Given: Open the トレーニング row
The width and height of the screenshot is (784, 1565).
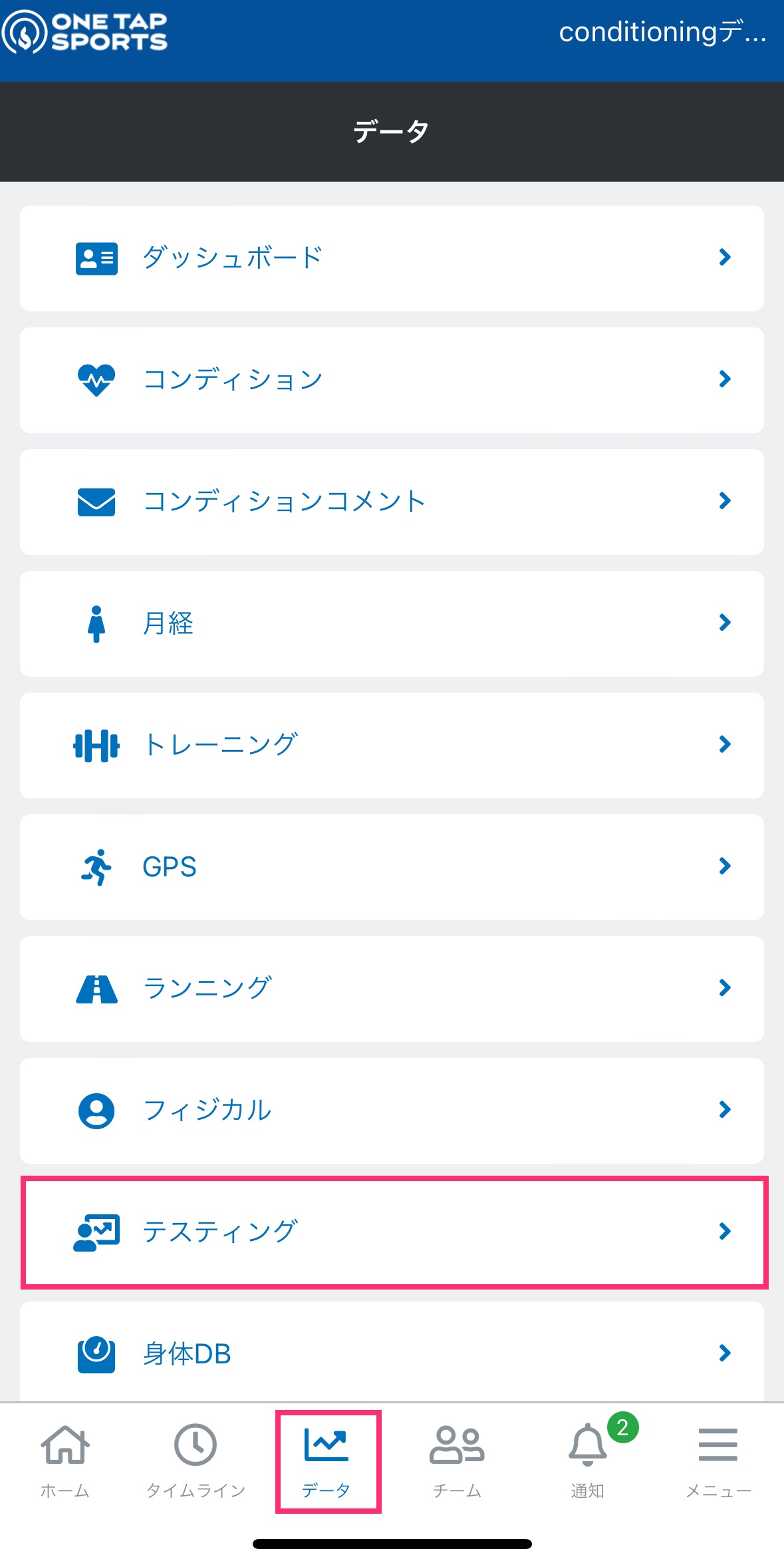Looking at the screenshot, I should 392,745.
